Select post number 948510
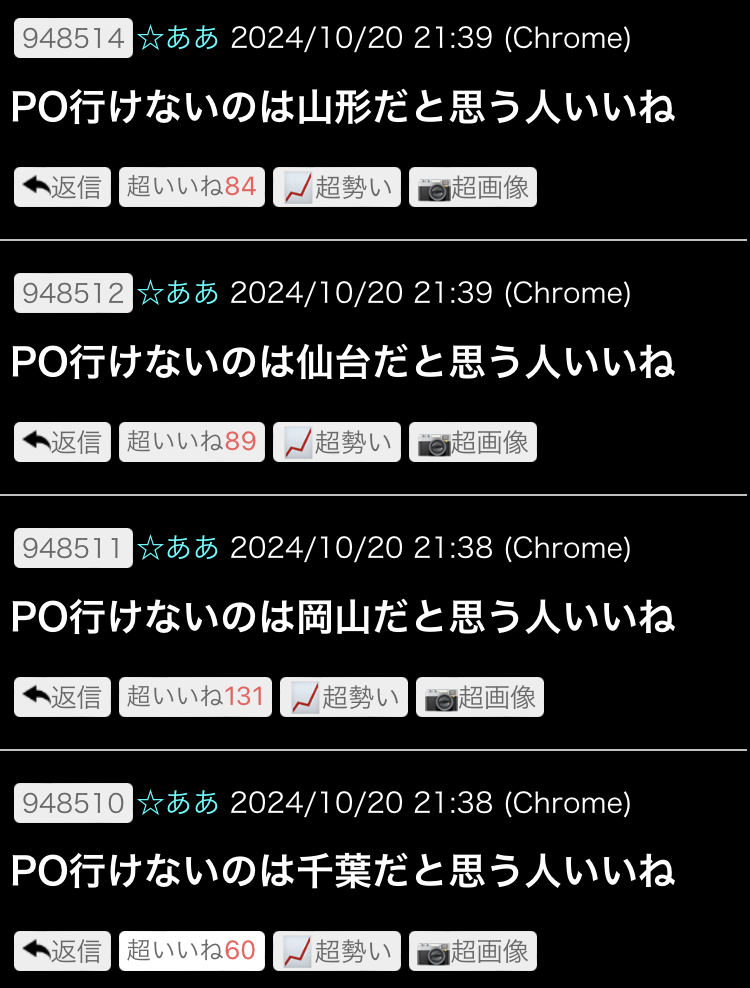The height and width of the screenshot is (988, 750). click(x=73, y=803)
